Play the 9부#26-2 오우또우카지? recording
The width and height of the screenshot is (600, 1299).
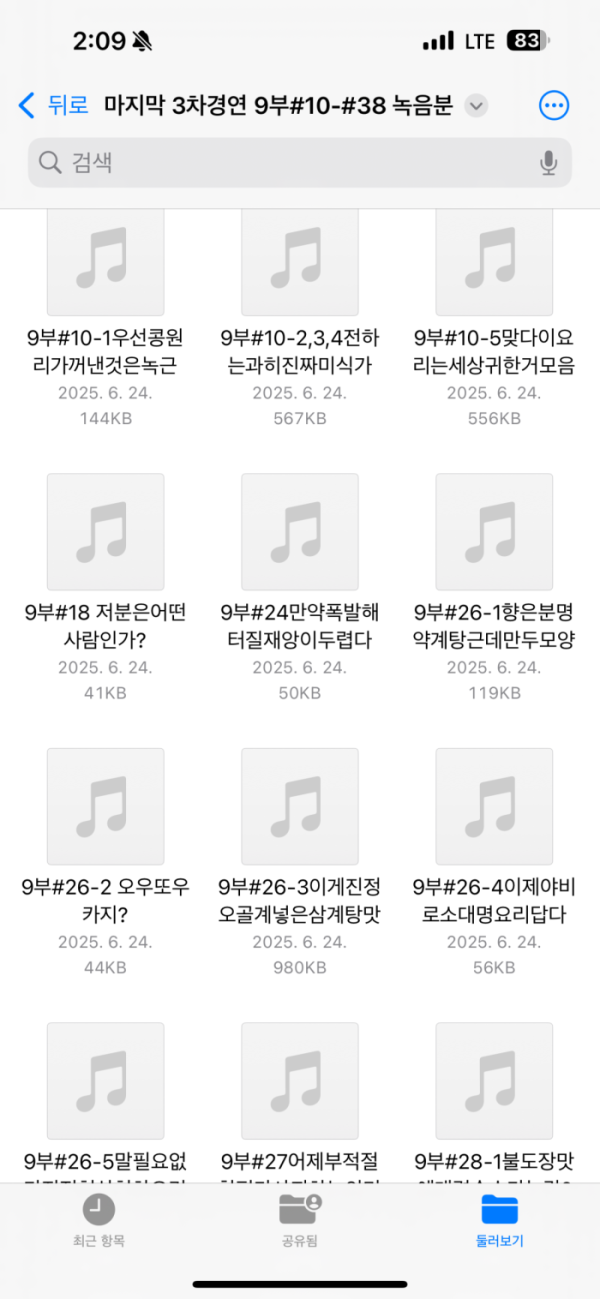tap(105, 806)
